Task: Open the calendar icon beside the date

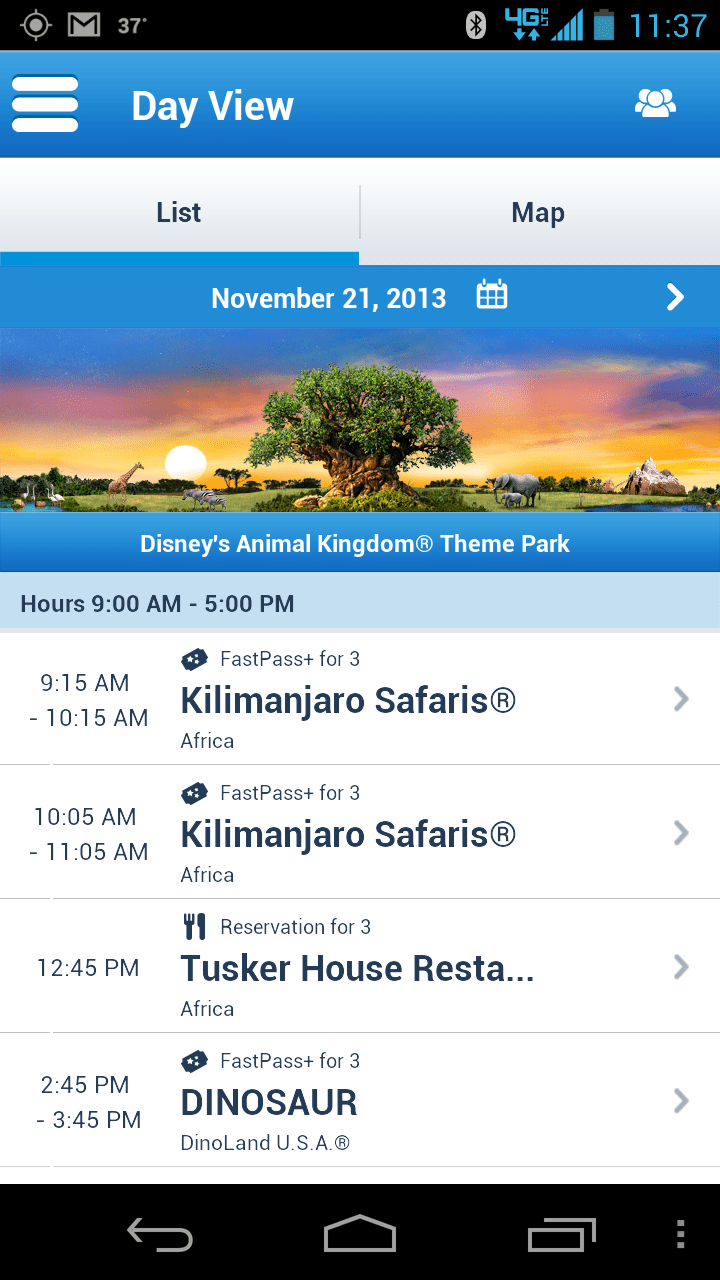Action: pos(491,296)
